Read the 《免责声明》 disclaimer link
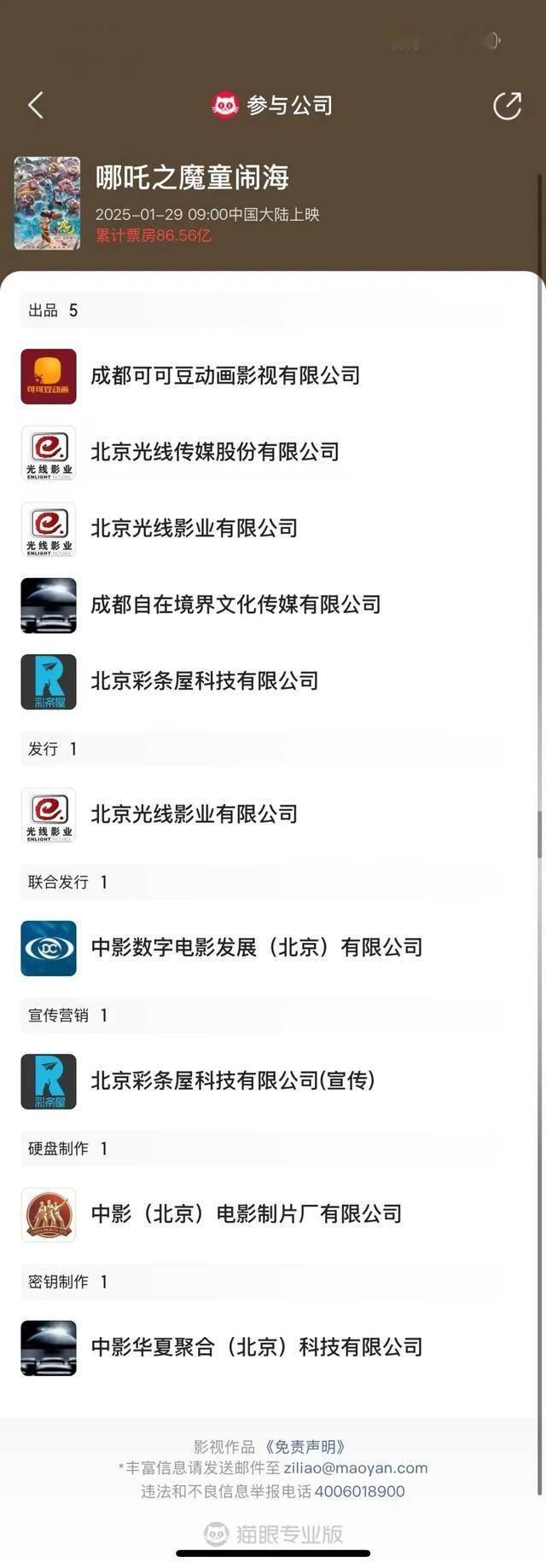The width and height of the screenshot is (546, 1568). [305, 1447]
